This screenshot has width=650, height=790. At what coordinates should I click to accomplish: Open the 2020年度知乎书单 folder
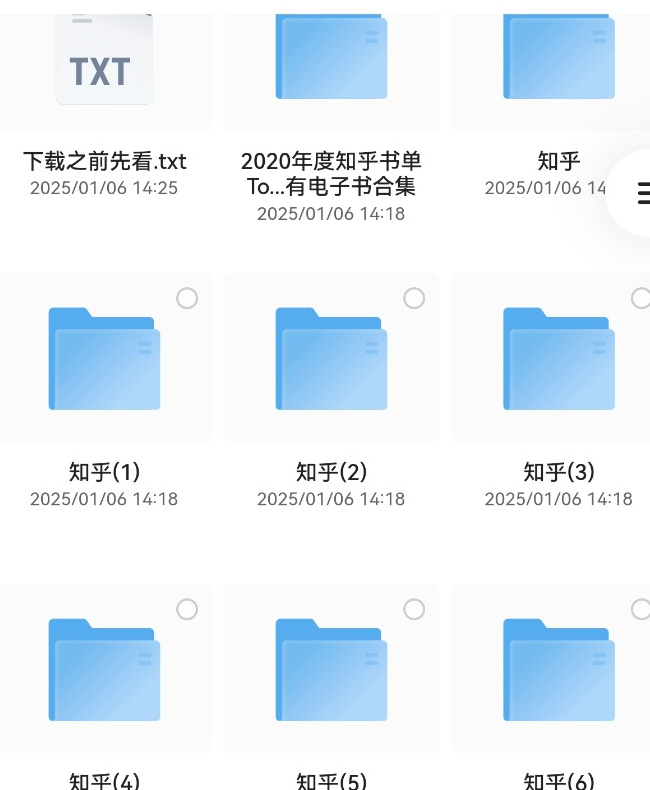331,58
